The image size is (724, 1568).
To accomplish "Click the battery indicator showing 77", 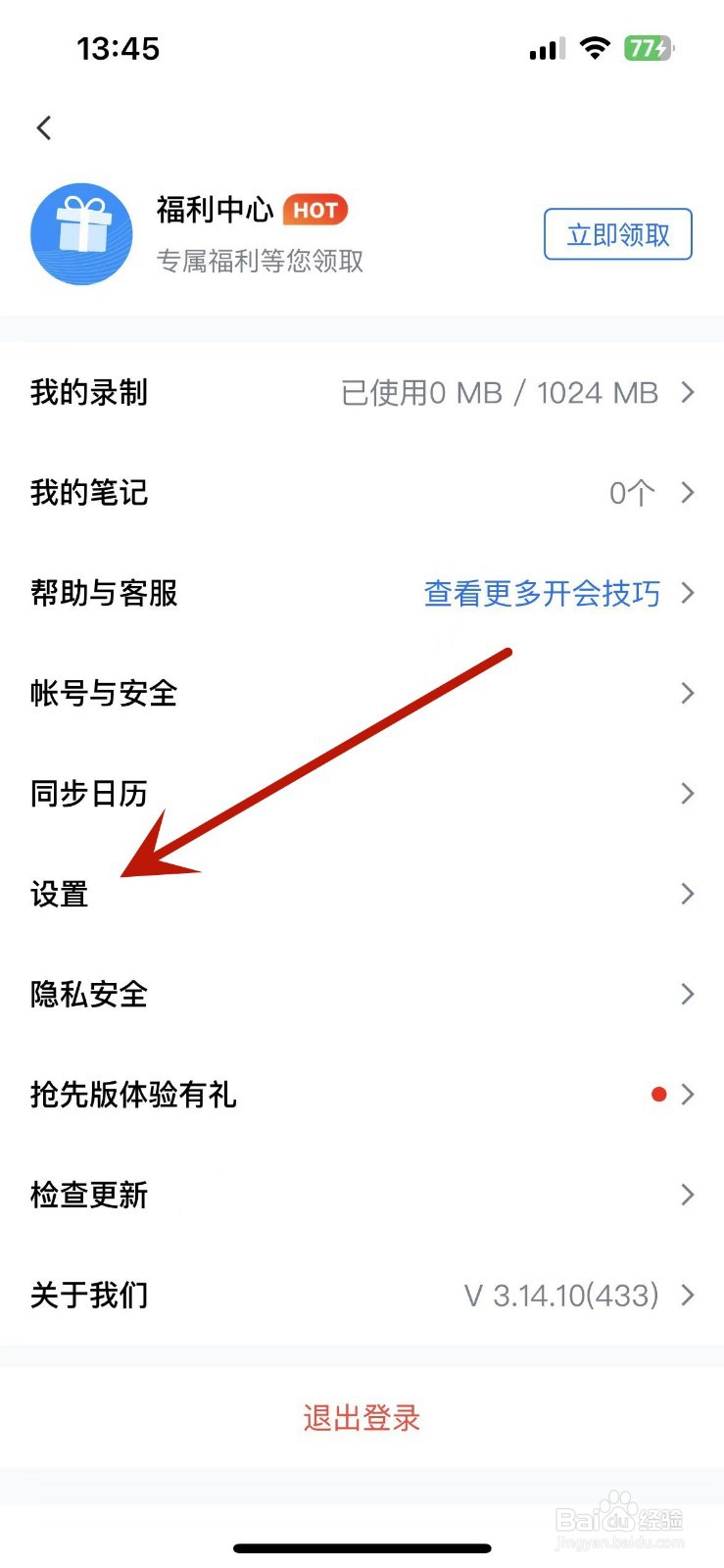I will point(650,47).
